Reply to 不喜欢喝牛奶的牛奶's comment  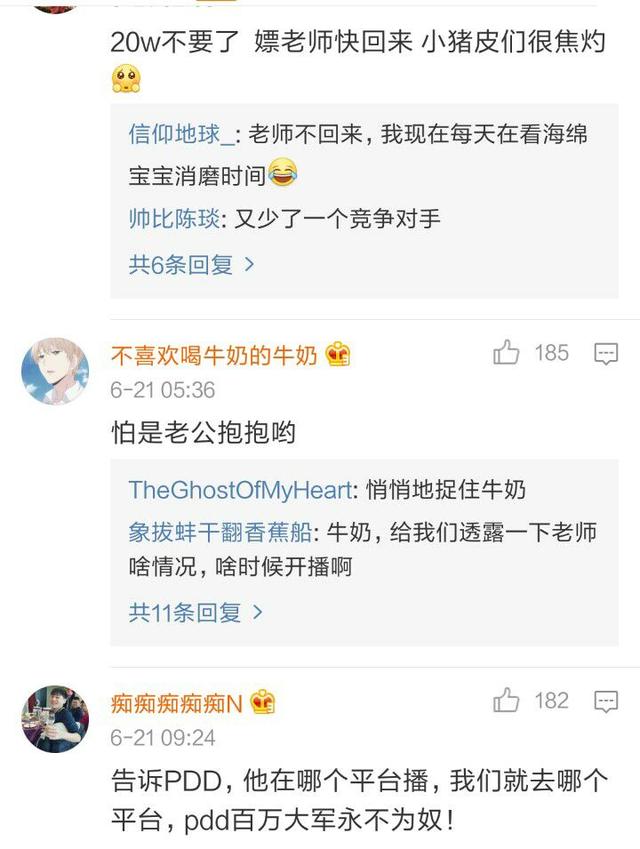tap(606, 353)
